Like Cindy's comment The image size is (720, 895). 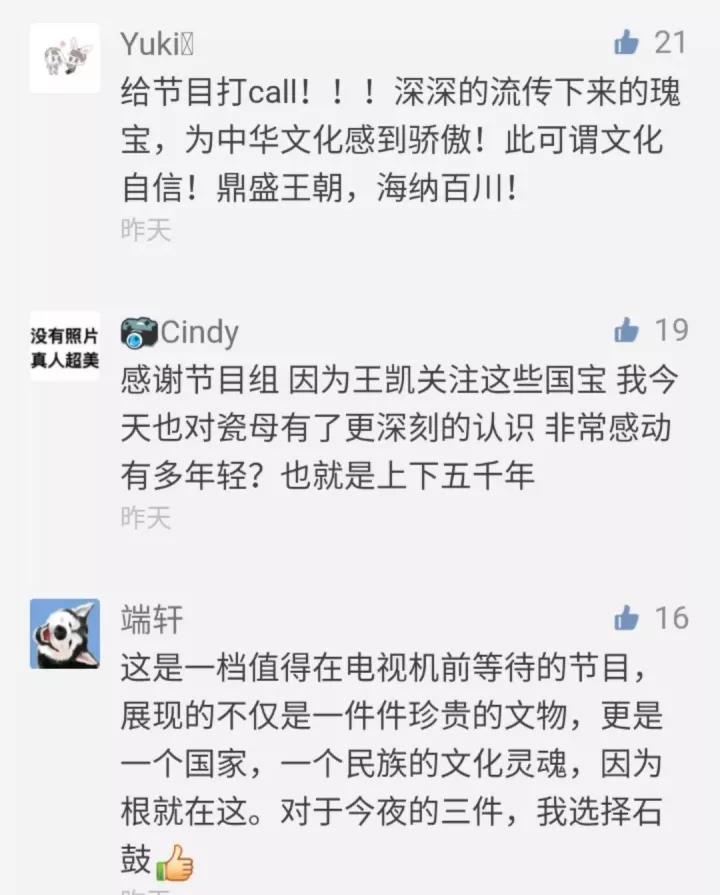627,329
